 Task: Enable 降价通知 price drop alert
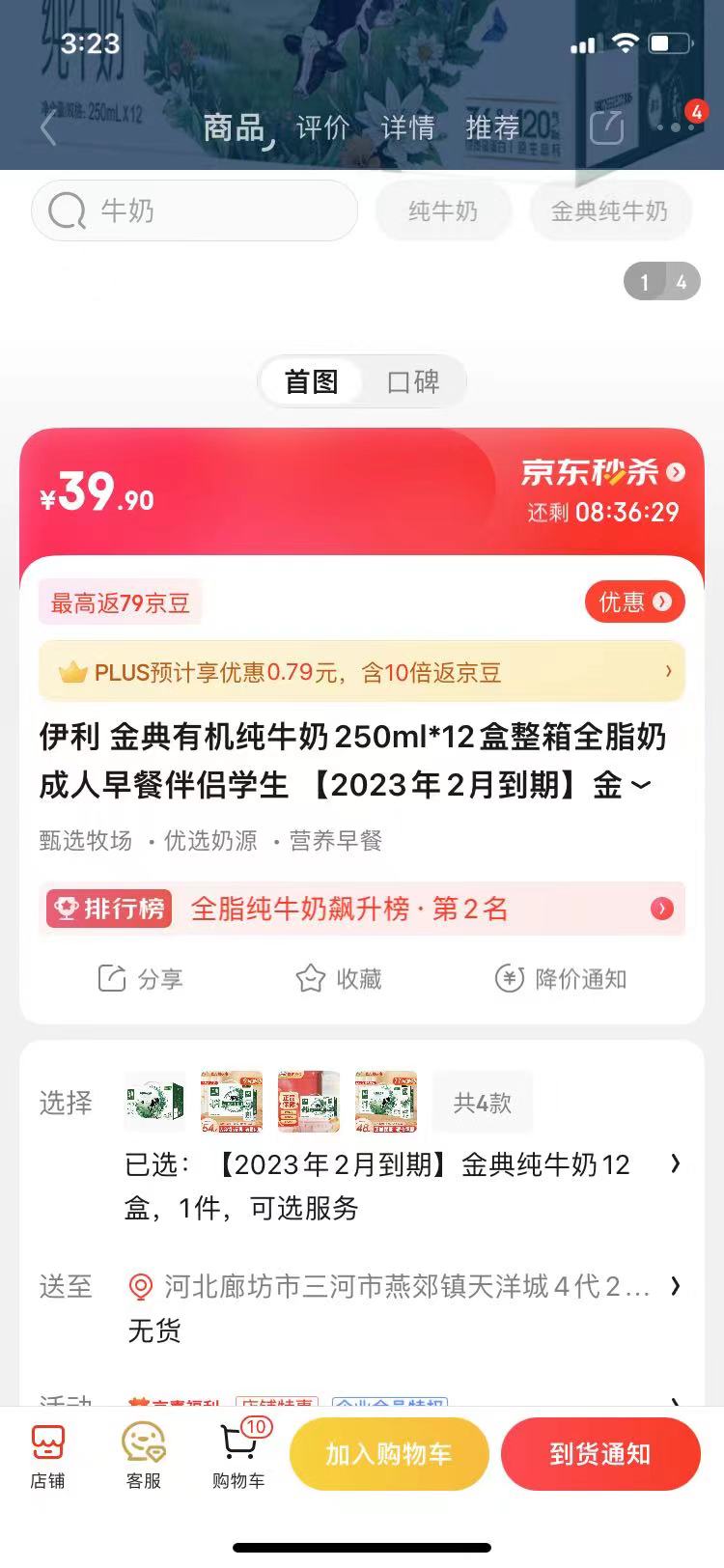pos(561,979)
